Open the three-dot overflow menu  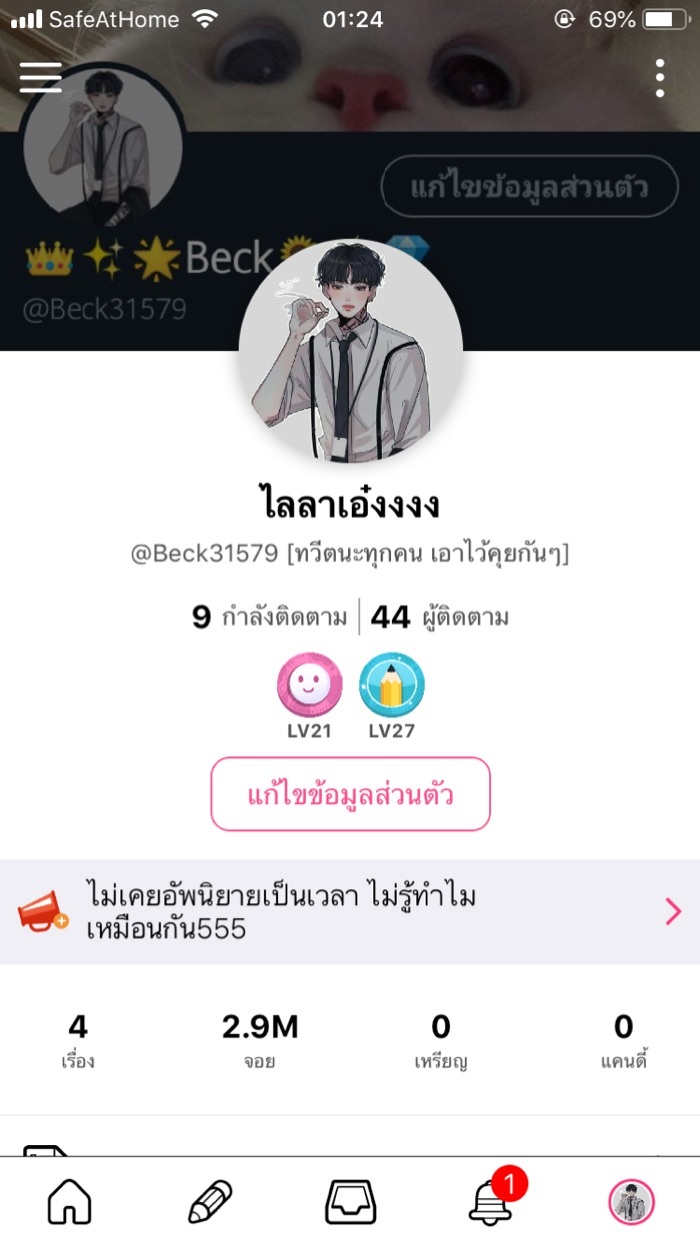pos(660,78)
